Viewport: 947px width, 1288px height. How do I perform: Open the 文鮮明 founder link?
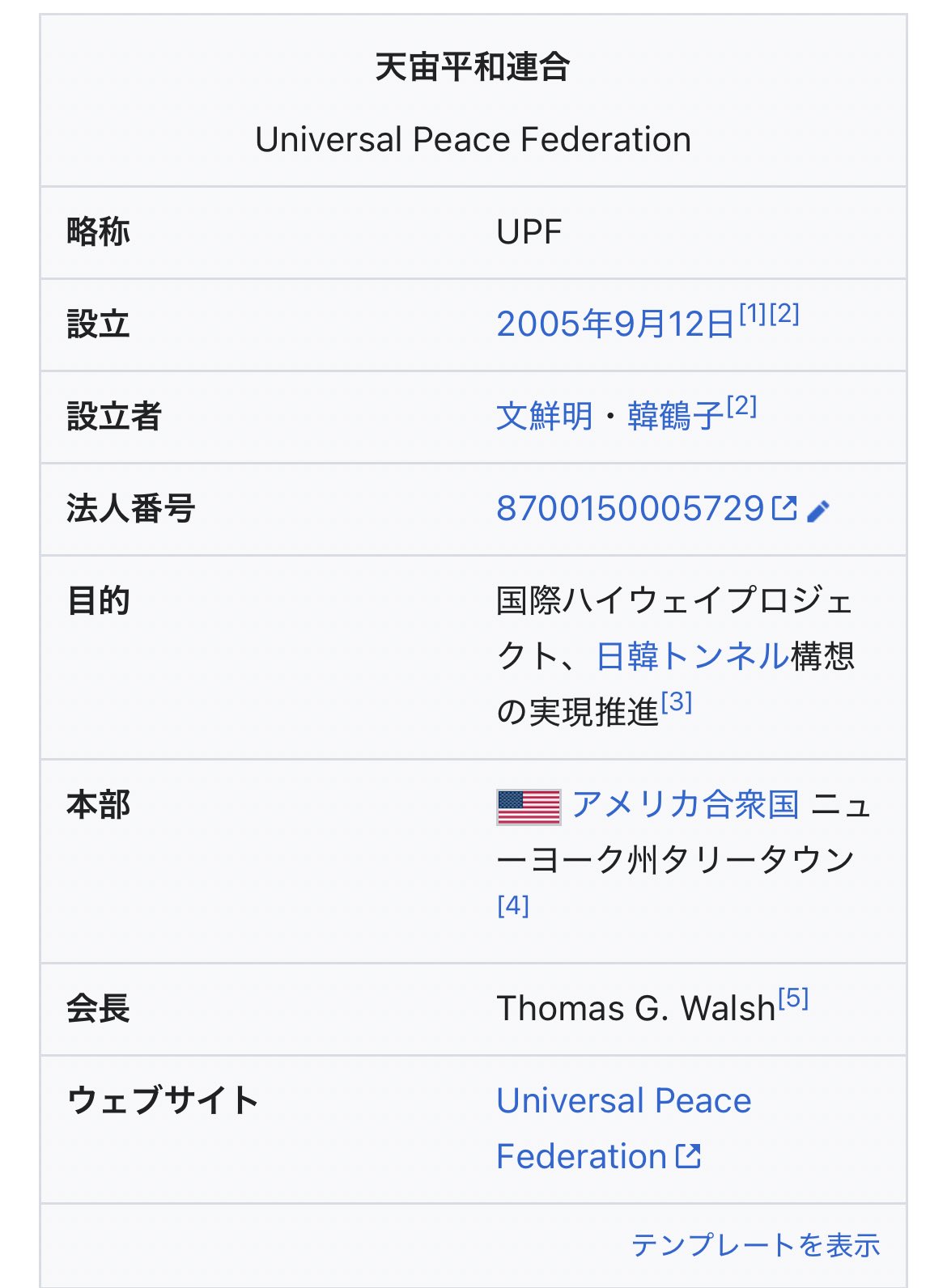click(x=544, y=417)
